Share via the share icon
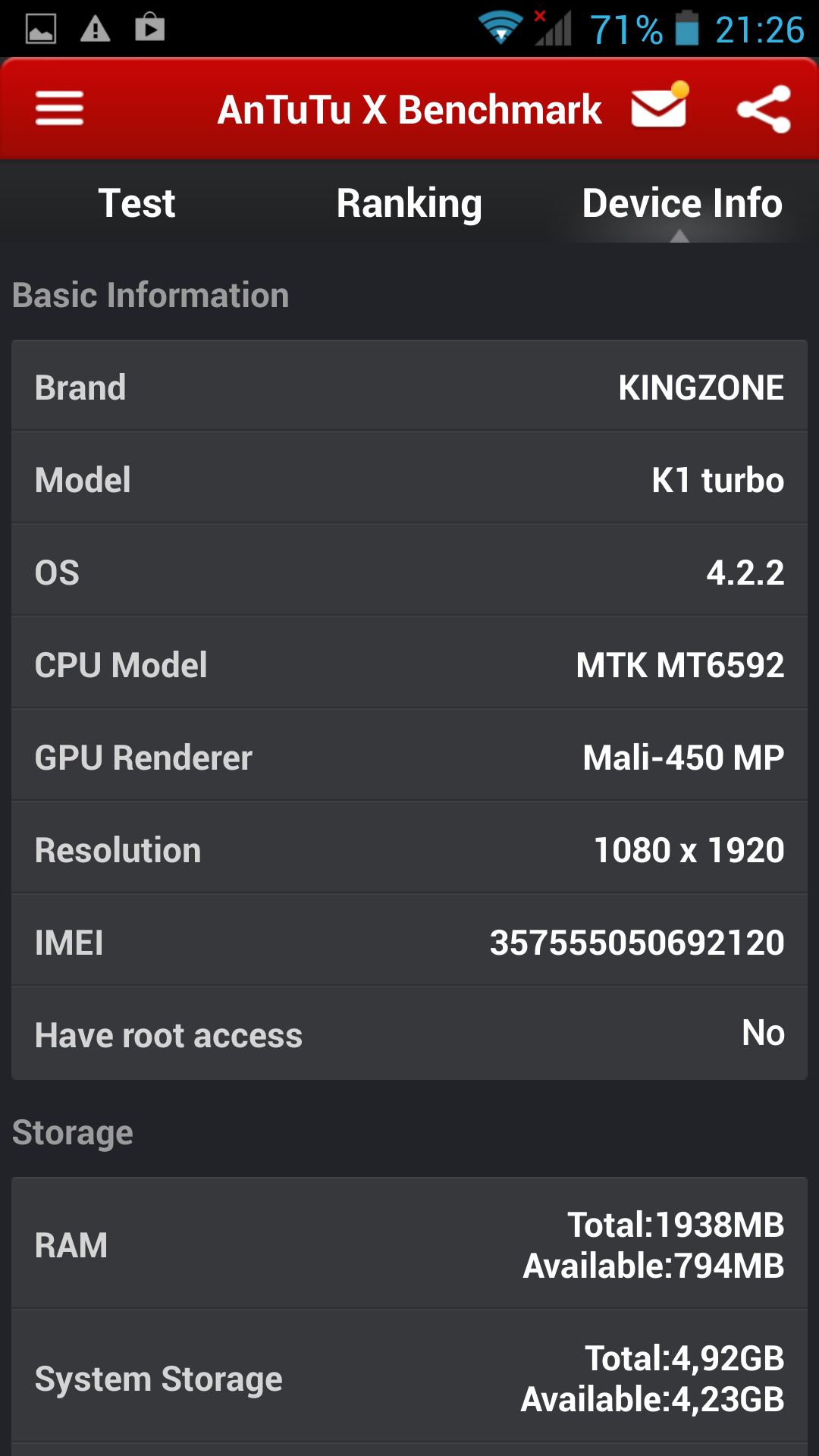The height and width of the screenshot is (1456, 819). click(764, 110)
